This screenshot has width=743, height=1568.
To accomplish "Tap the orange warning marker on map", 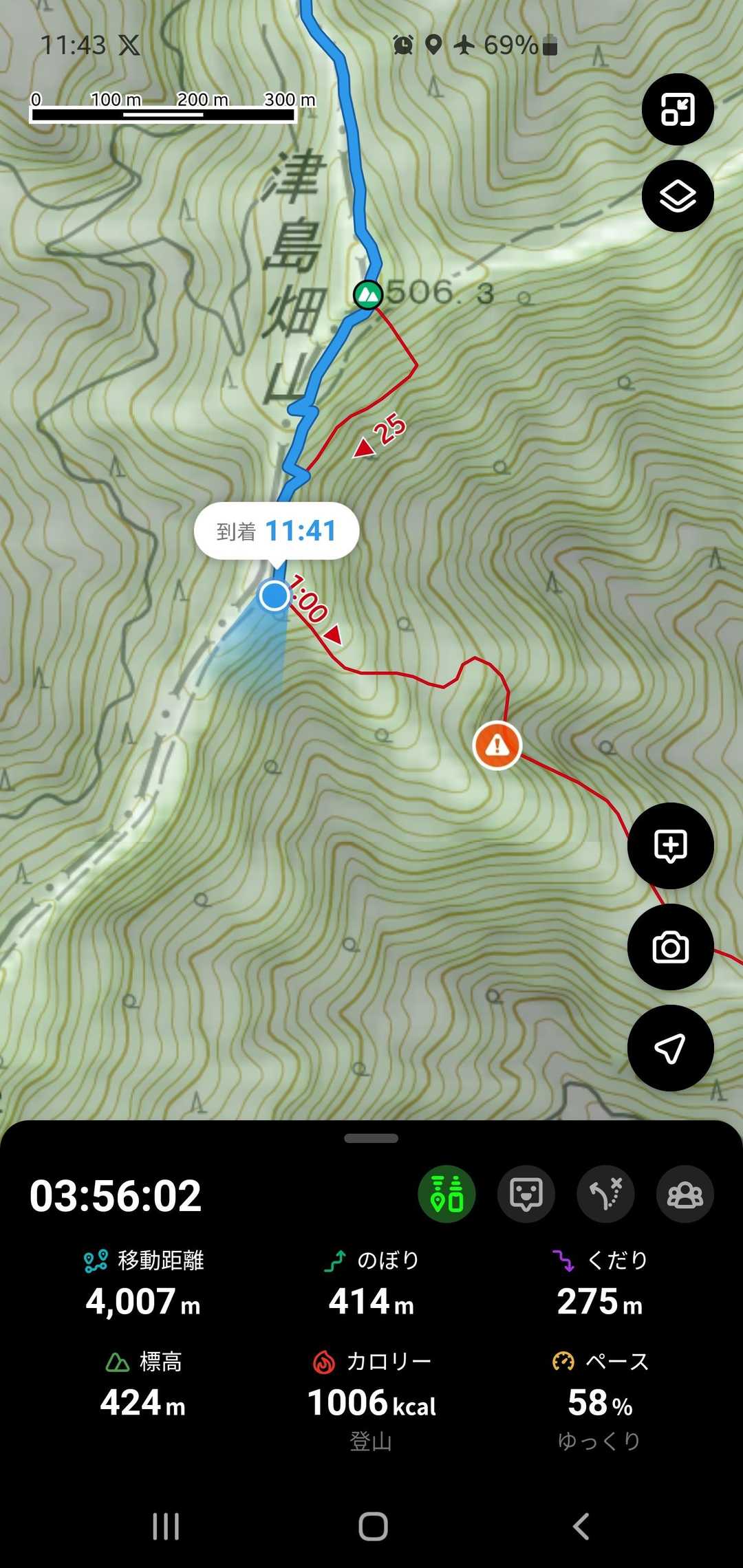I will [497, 745].
